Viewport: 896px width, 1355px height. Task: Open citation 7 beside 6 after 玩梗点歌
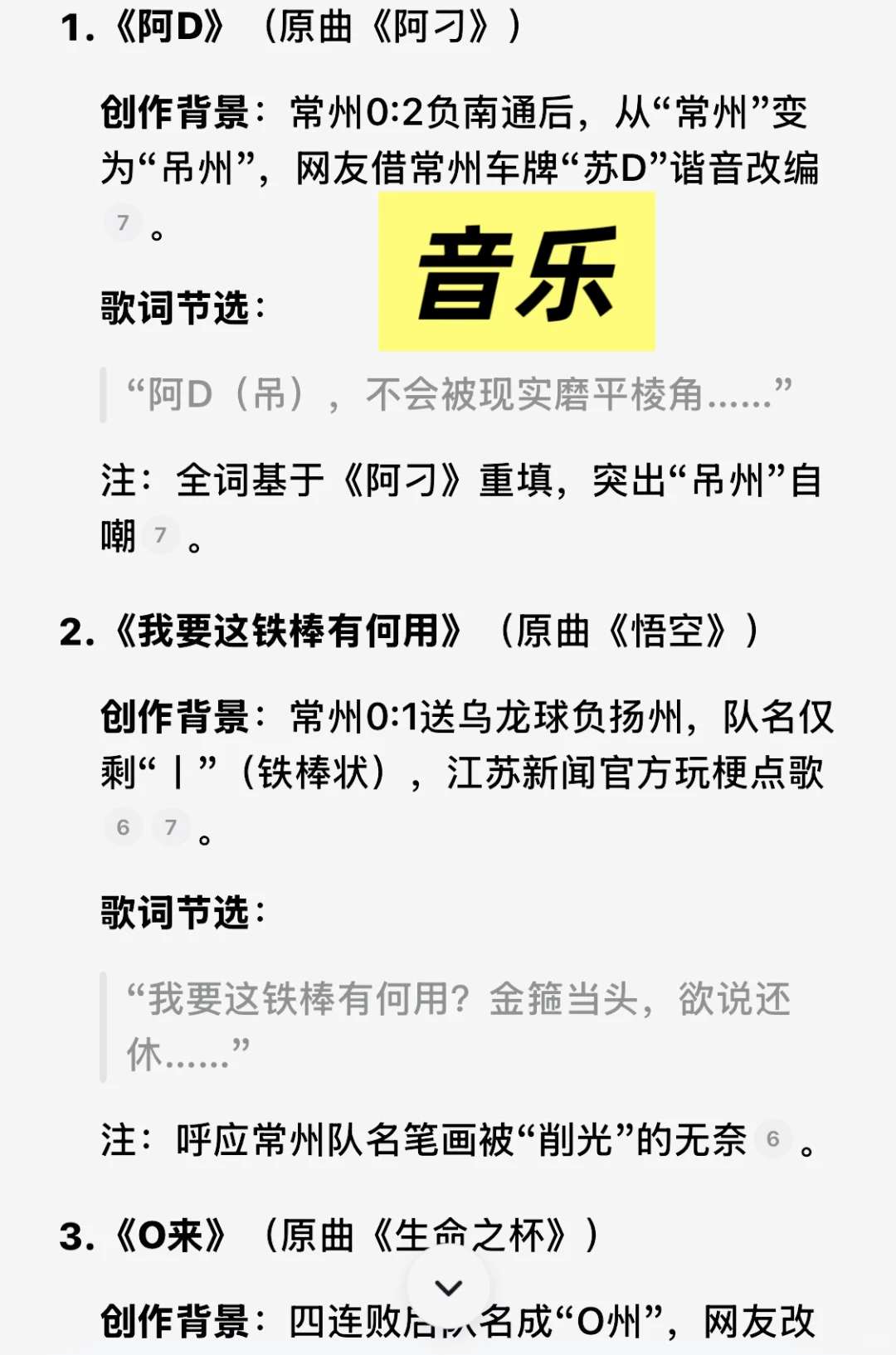click(x=171, y=827)
